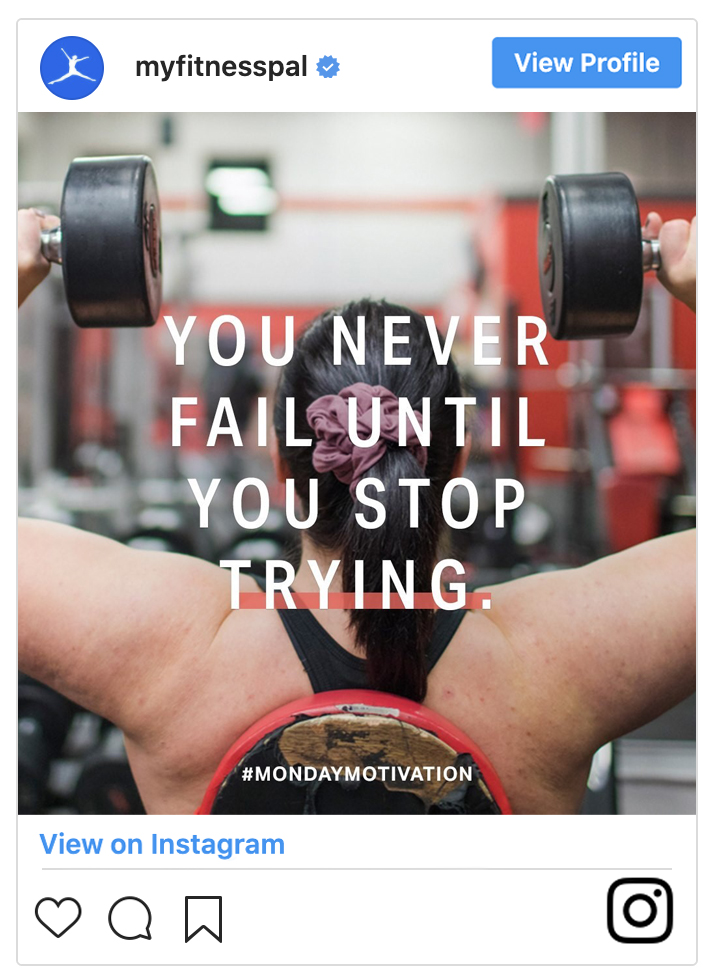
Task: Comment on the post via speech bubble
Action: pyautogui.click(x=130, y=918)
